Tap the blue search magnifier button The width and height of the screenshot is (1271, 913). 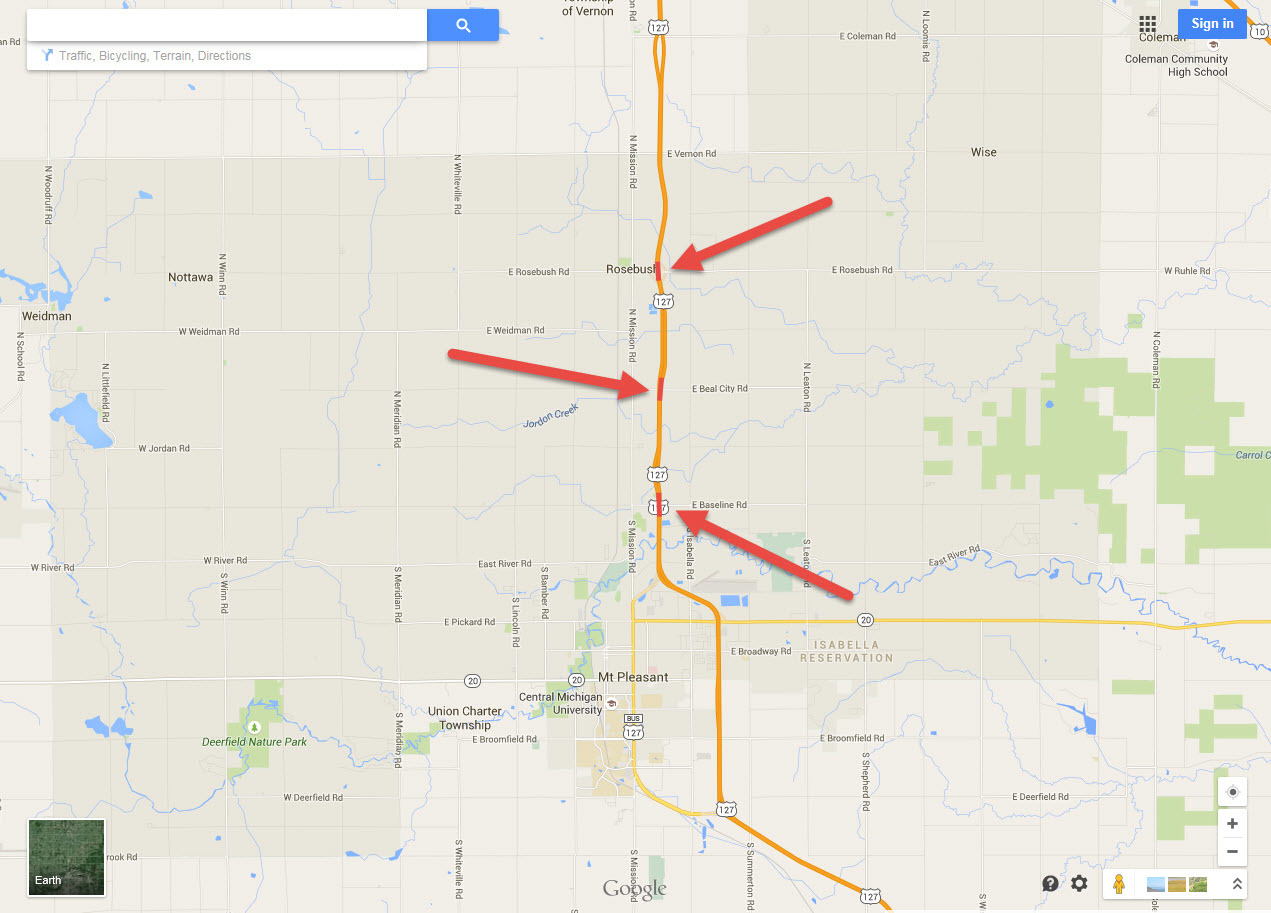(463, 25)
